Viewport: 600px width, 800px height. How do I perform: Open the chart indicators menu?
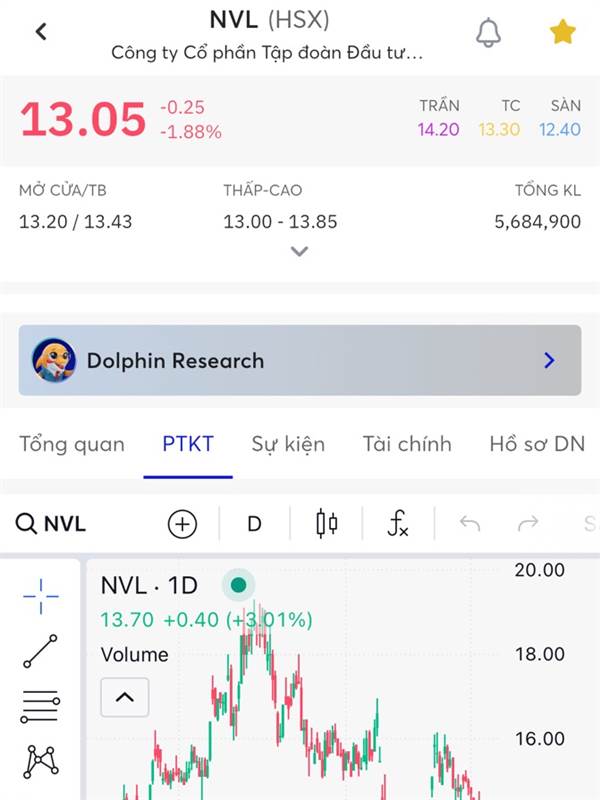pos(398,523)
